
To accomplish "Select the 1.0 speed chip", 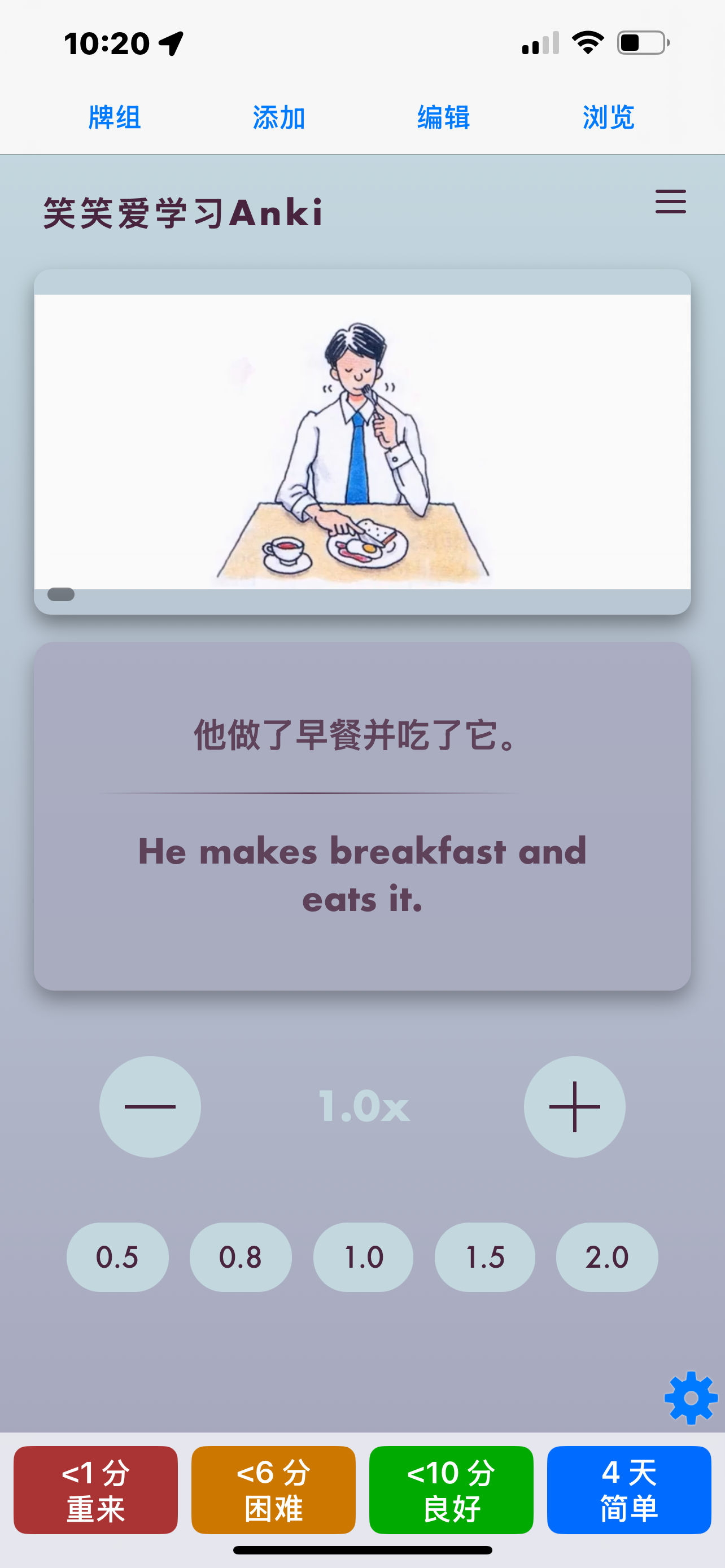I will (x=364, y=1257).
